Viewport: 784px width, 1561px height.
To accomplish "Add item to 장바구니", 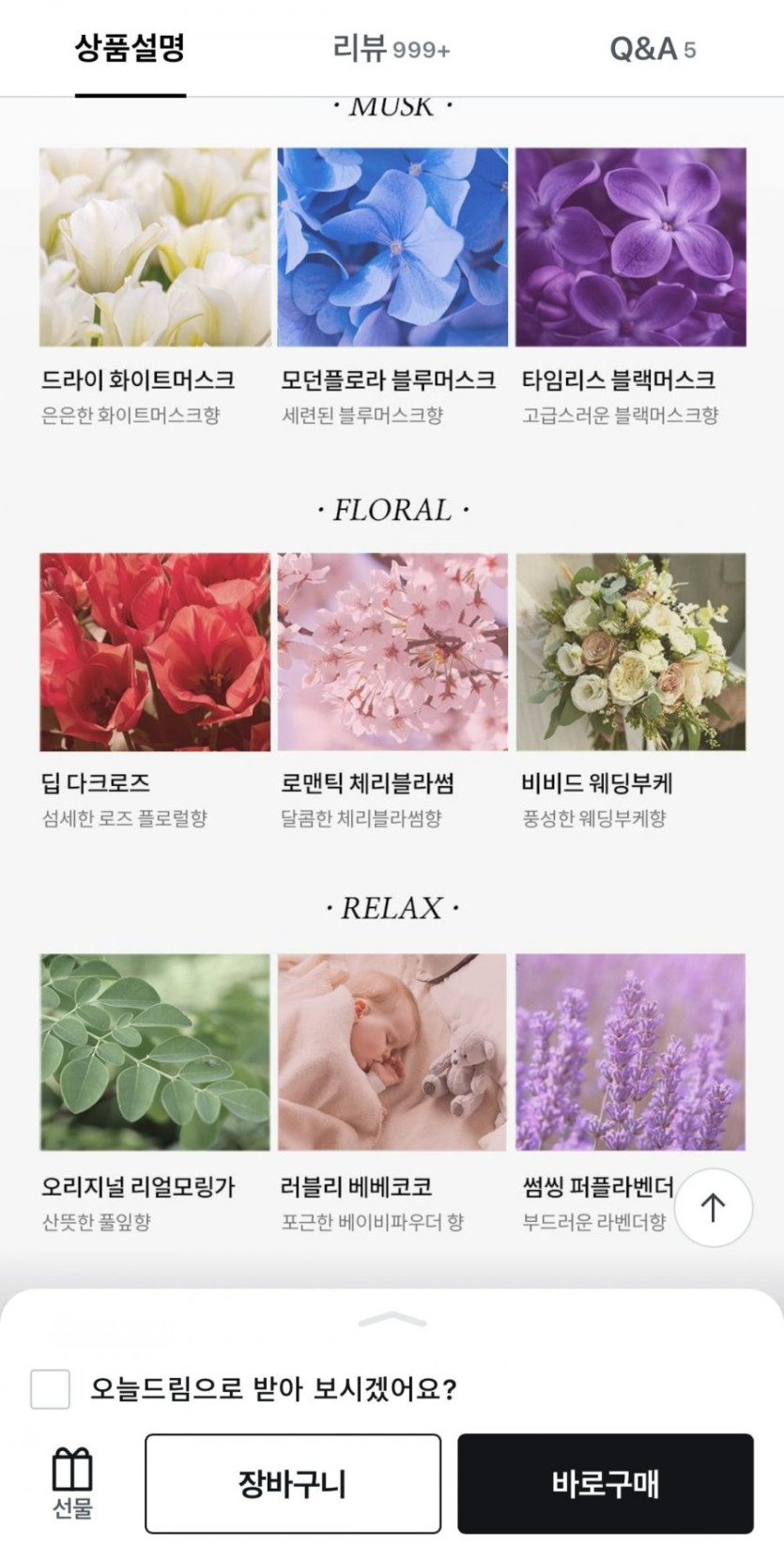I will (293, 1483).
